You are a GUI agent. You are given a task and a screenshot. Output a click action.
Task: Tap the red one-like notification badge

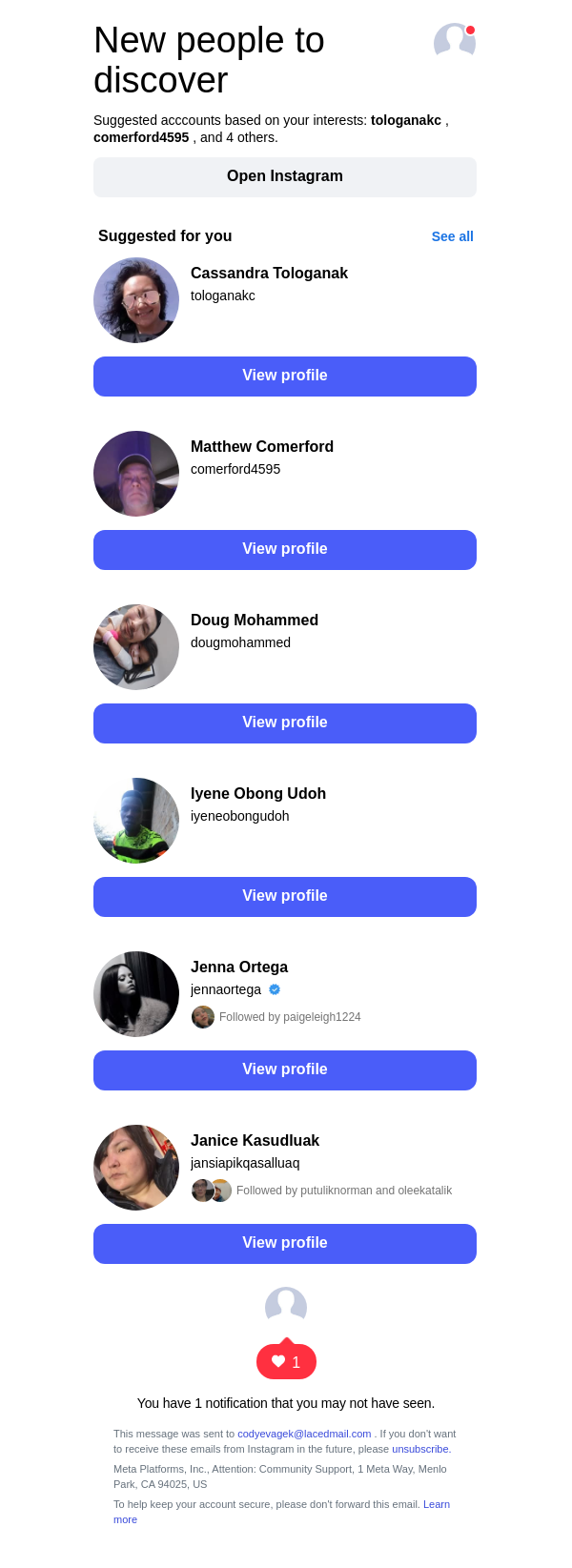click(286, 1362)
